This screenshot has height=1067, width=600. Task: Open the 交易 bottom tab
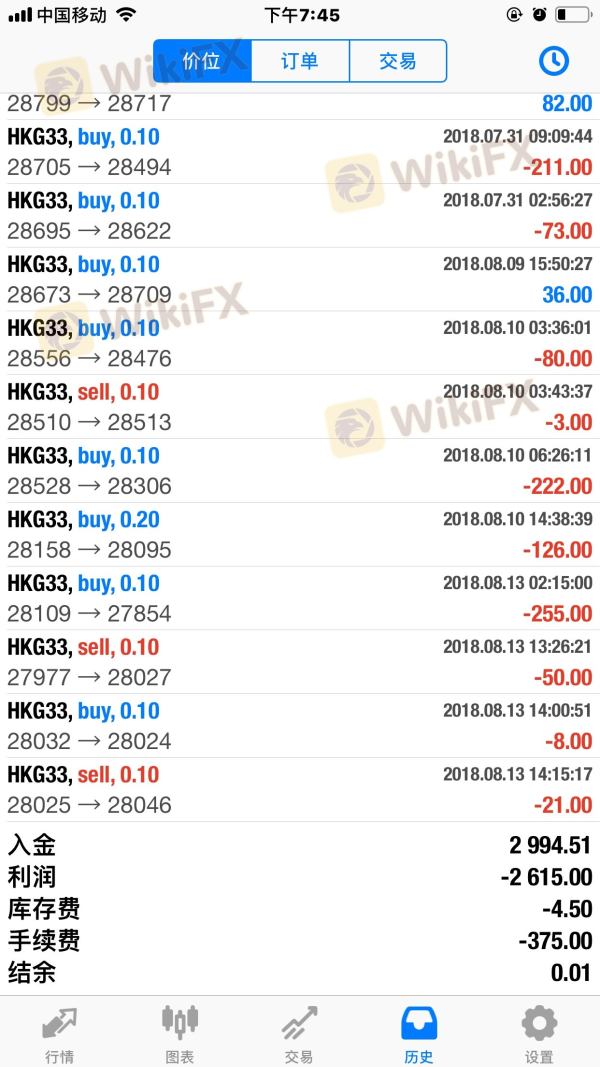[299, 1034]
